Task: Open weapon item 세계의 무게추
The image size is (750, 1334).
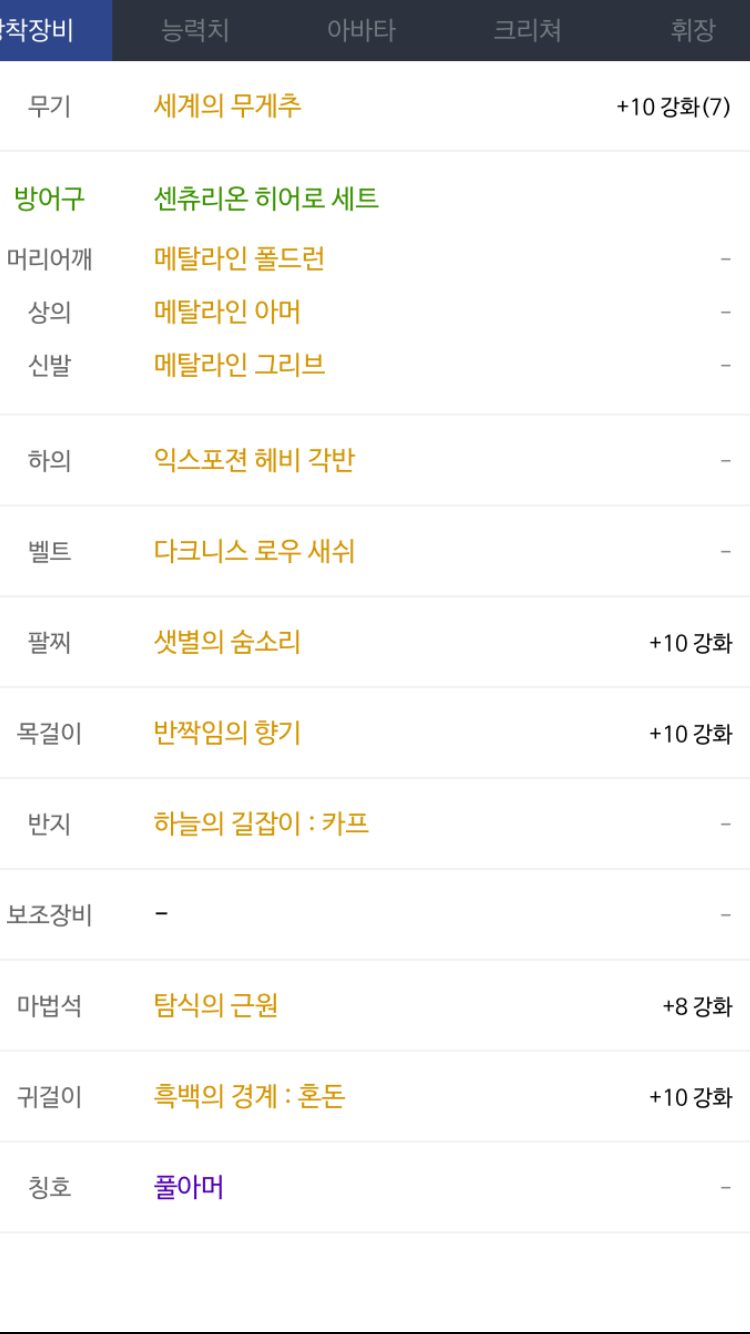Action: click(x=228, y=106)
